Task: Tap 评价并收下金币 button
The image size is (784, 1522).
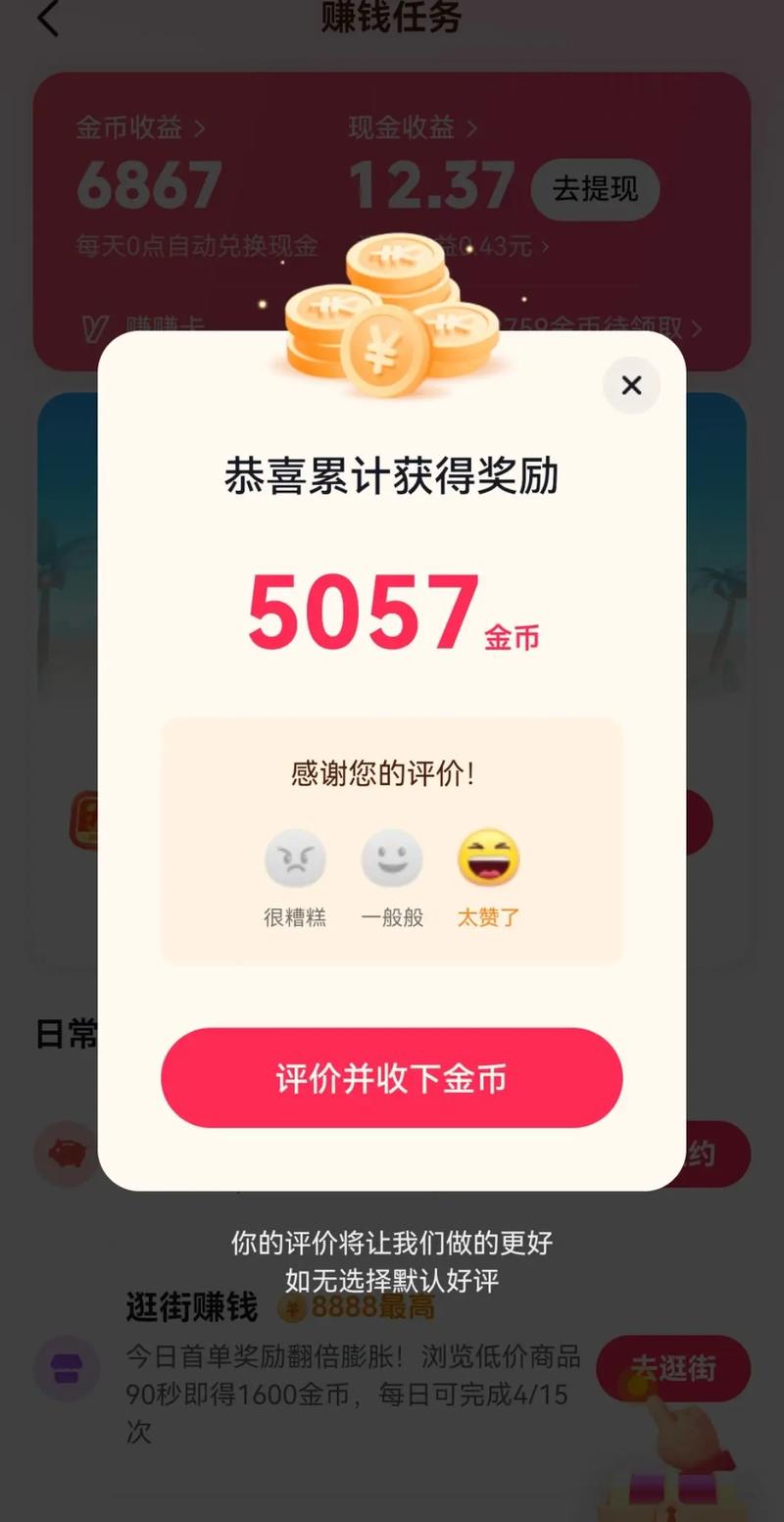Action: pos(391,1078)
